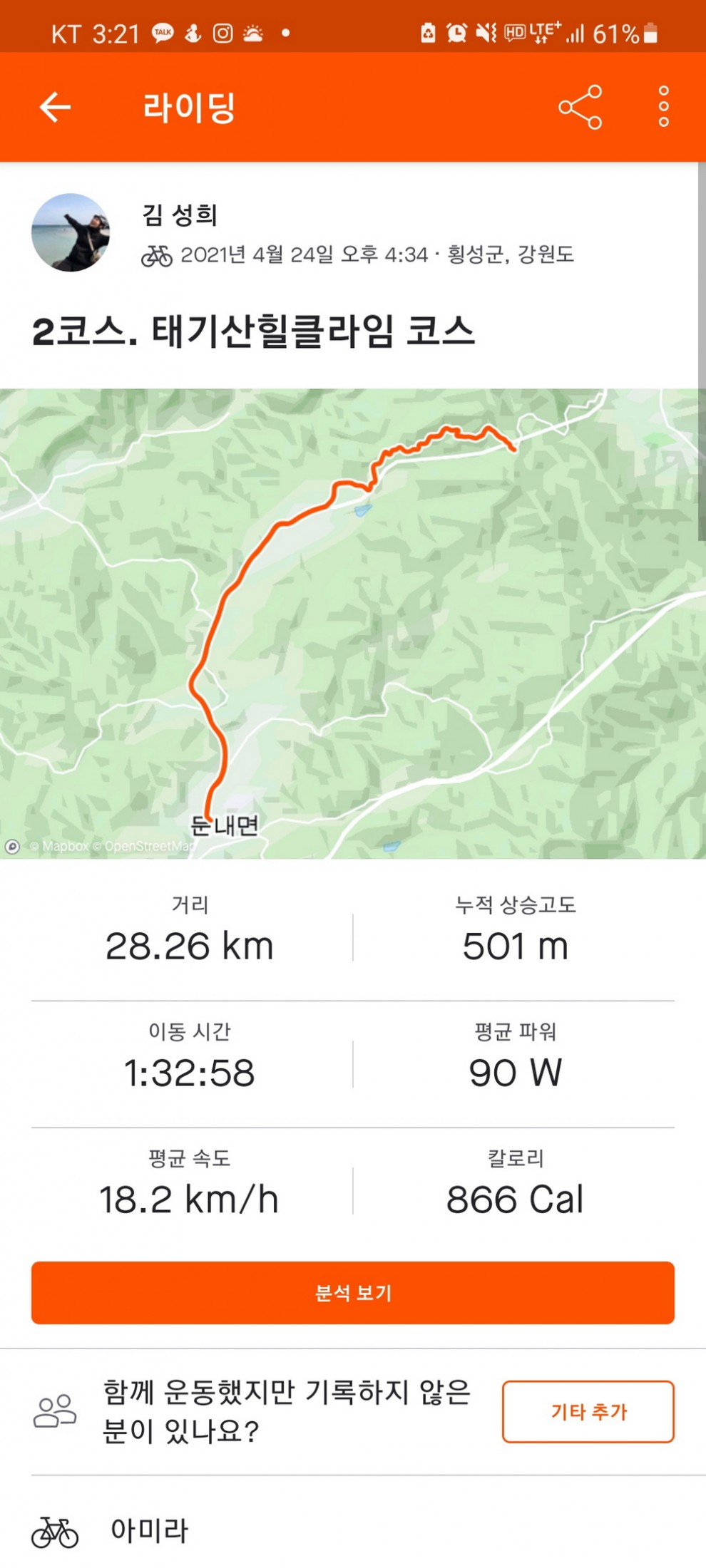Viewport: 706px width, 1568px height.
Task: Share this ride activity
Action: [x=580, y=108]
